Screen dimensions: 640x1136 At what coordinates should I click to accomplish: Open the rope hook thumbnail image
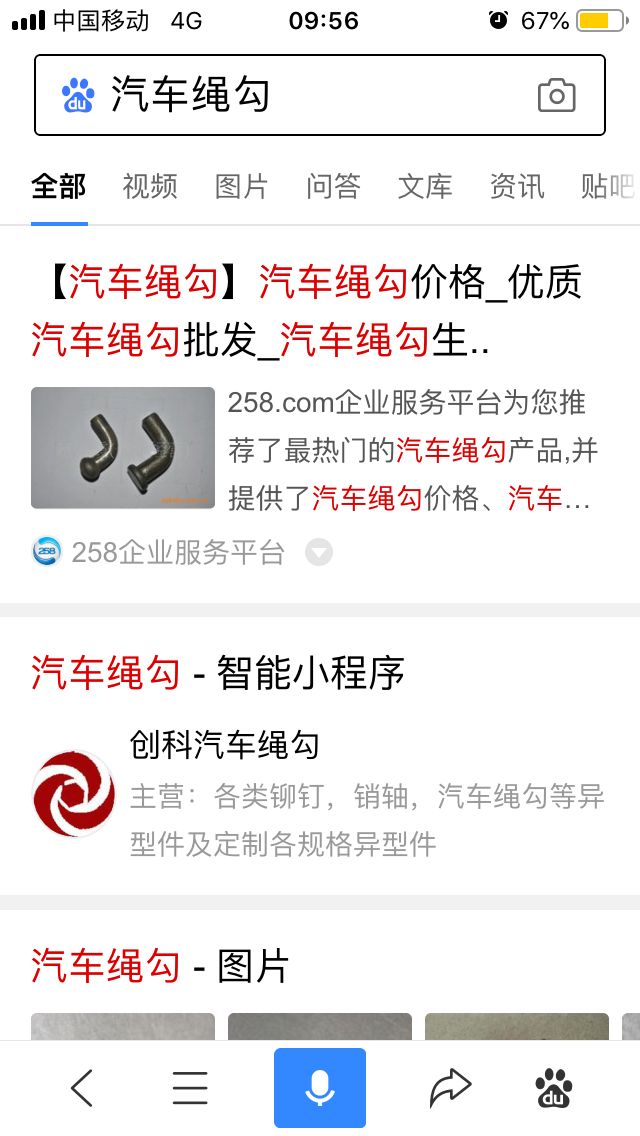click(x=123, y=447)
